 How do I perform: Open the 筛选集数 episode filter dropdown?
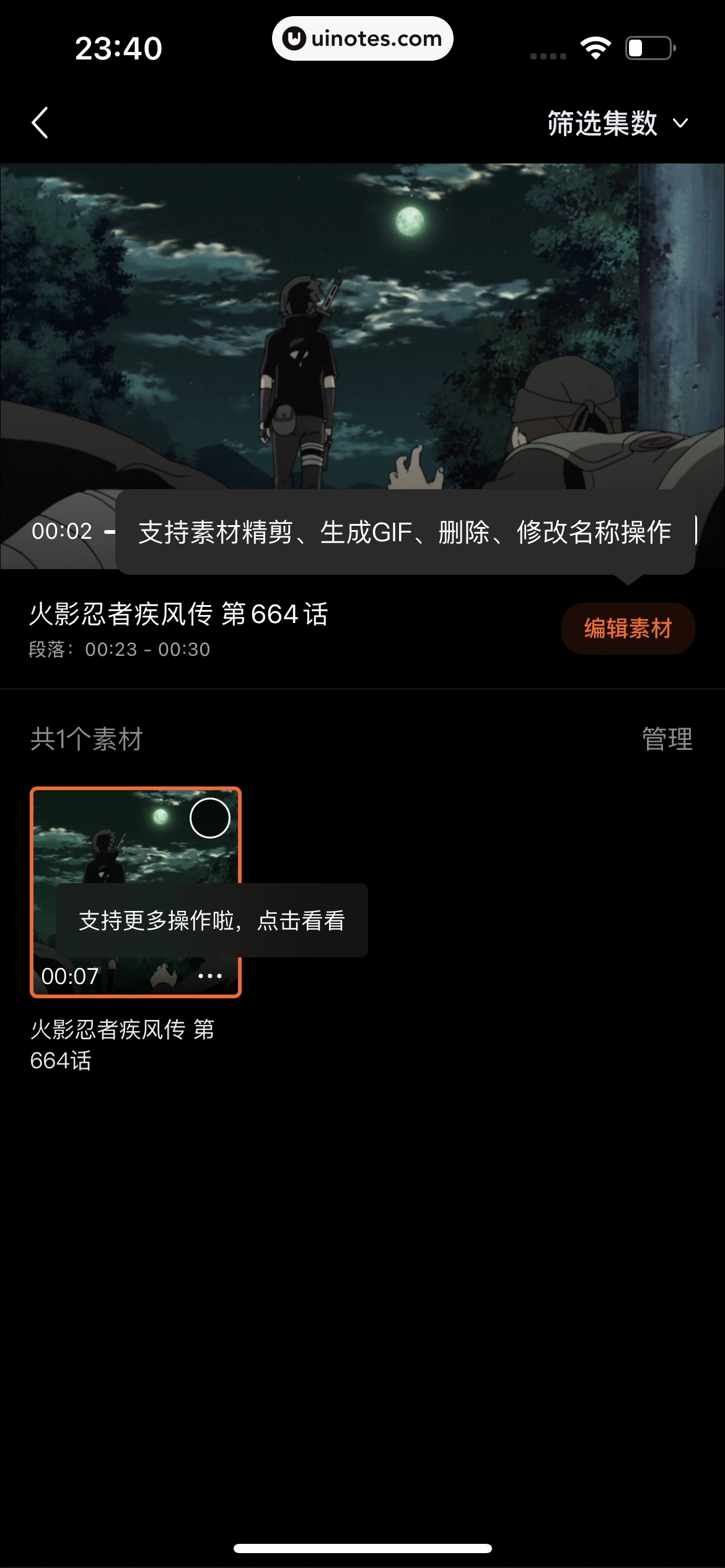coord(617,123)
